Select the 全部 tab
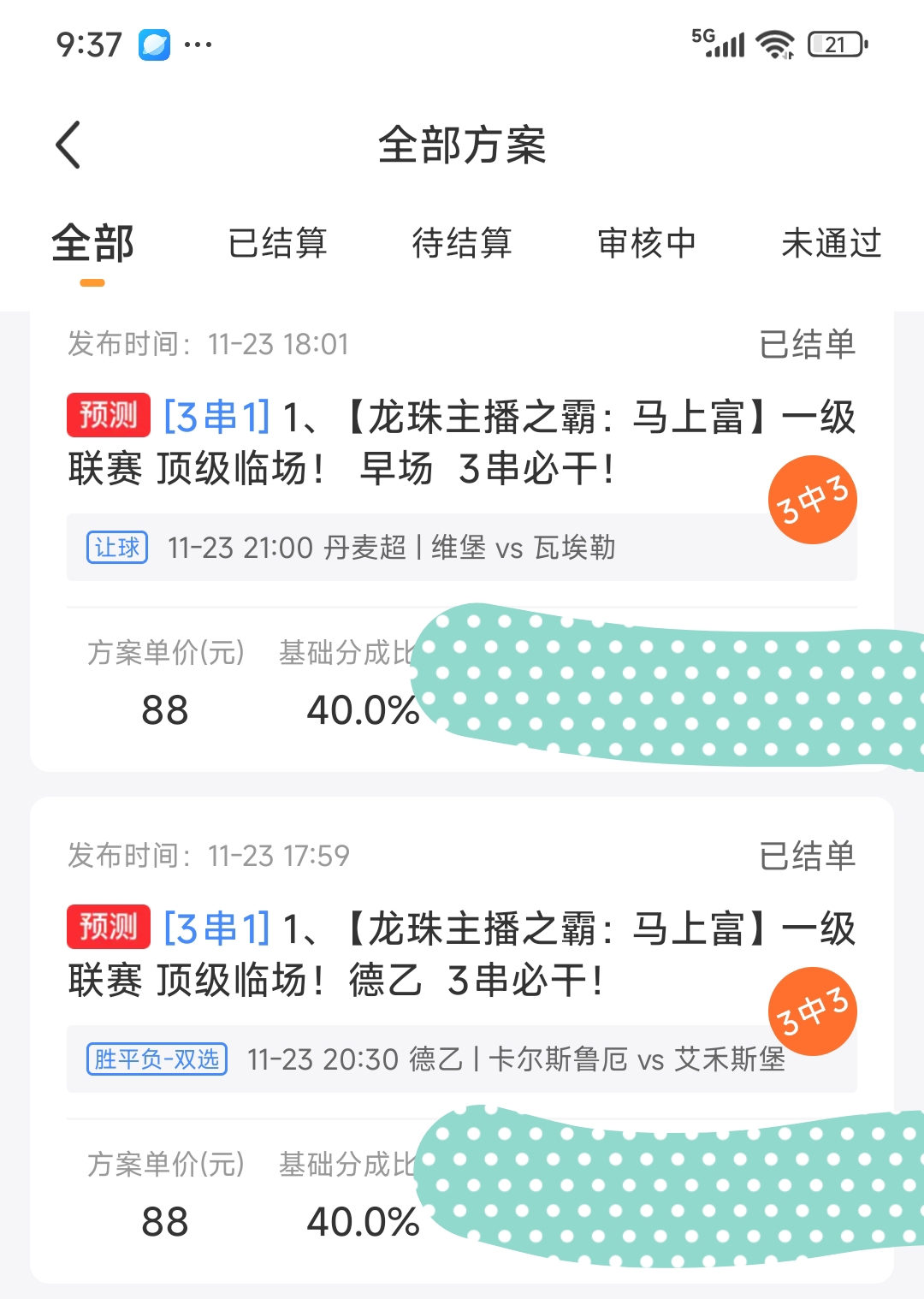 92,244
